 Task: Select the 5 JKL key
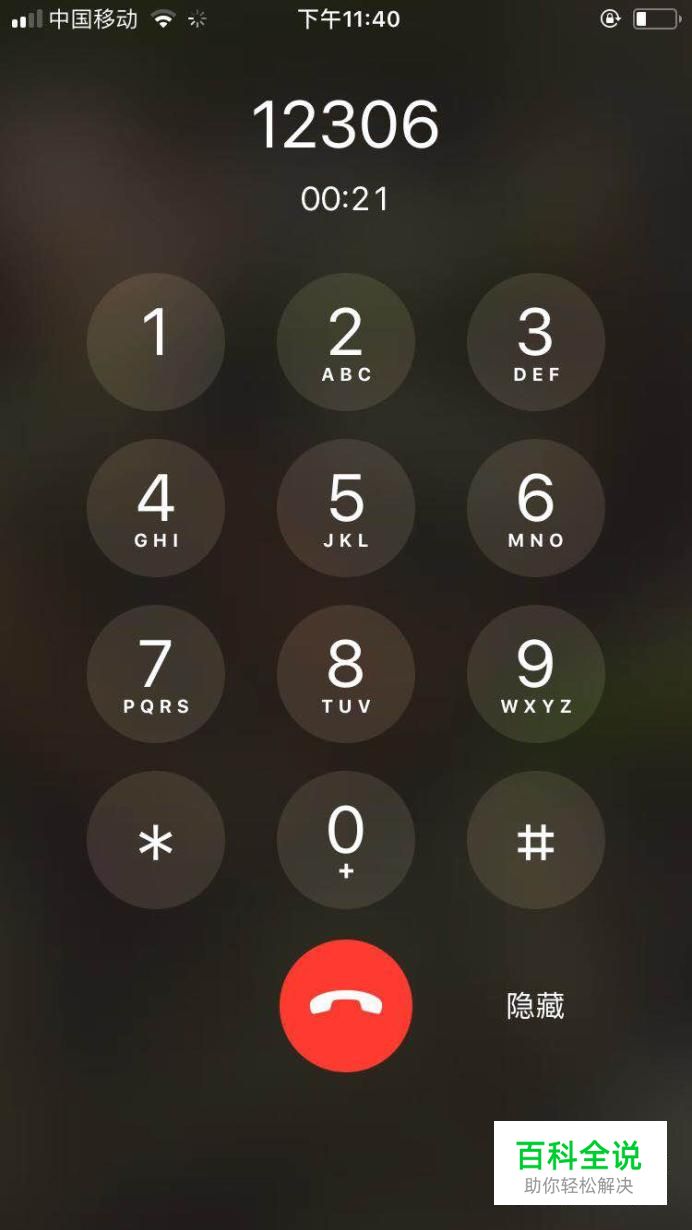[346, 508]
